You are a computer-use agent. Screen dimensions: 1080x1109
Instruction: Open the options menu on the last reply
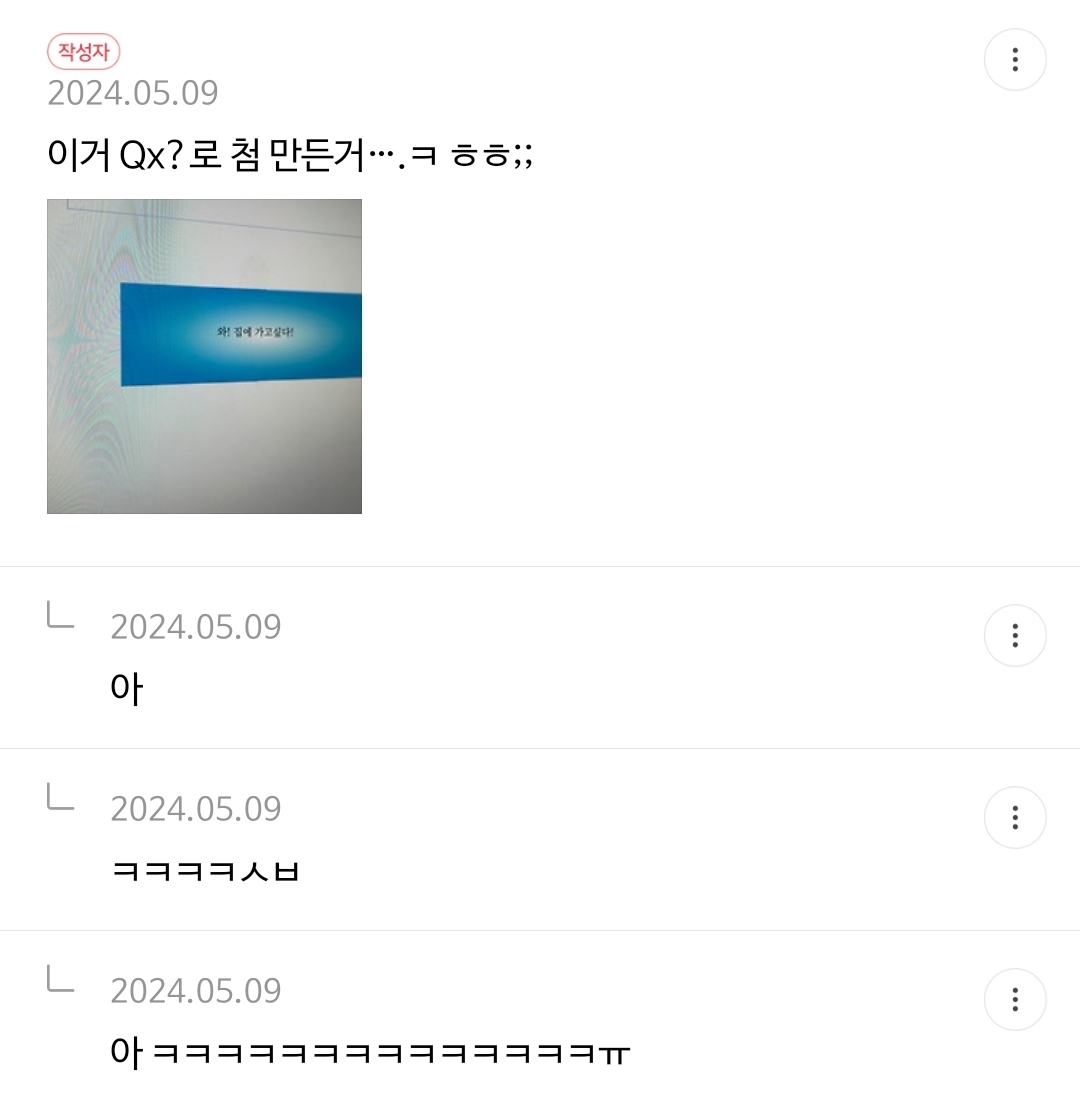click(x=1015, y=999)
